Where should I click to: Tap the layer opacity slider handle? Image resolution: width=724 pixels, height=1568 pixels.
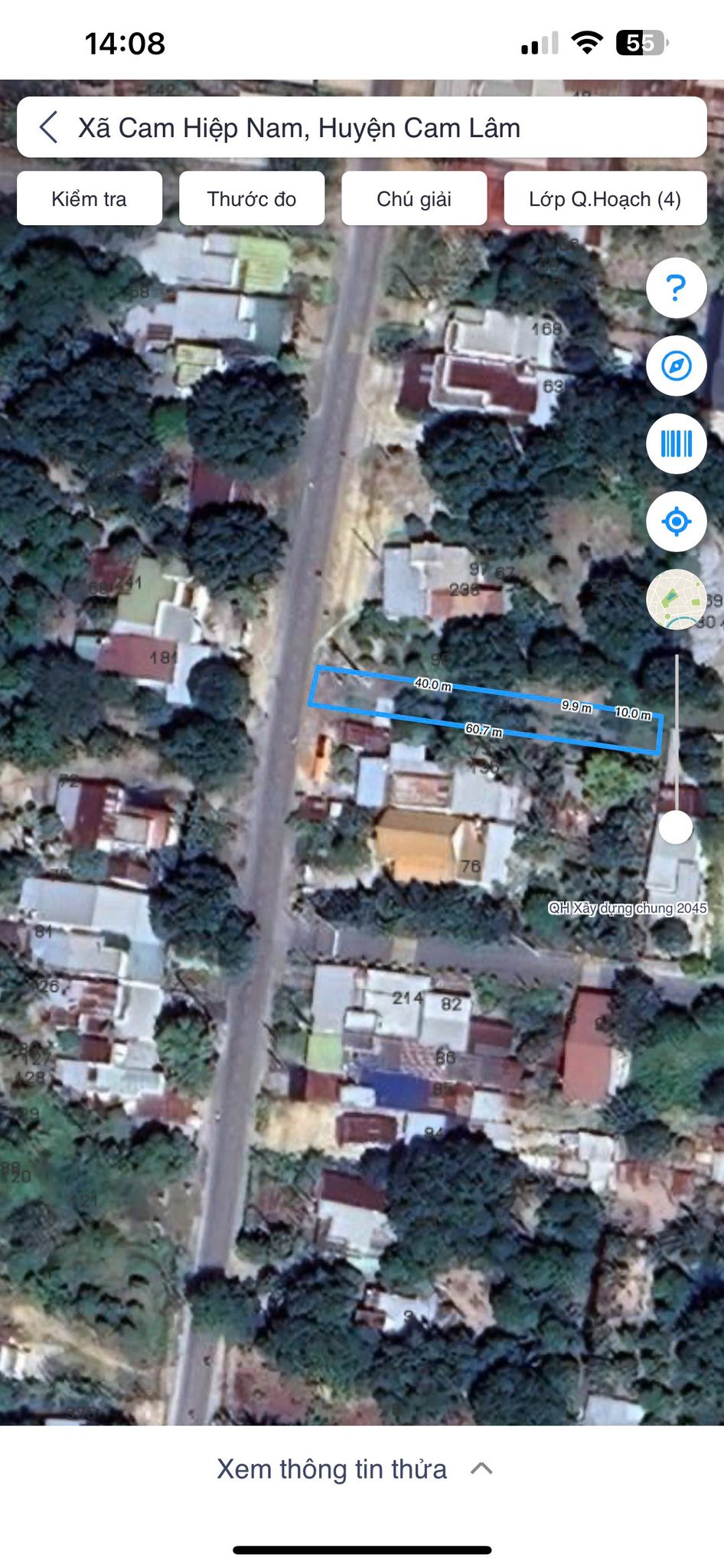tap(676, 827)
